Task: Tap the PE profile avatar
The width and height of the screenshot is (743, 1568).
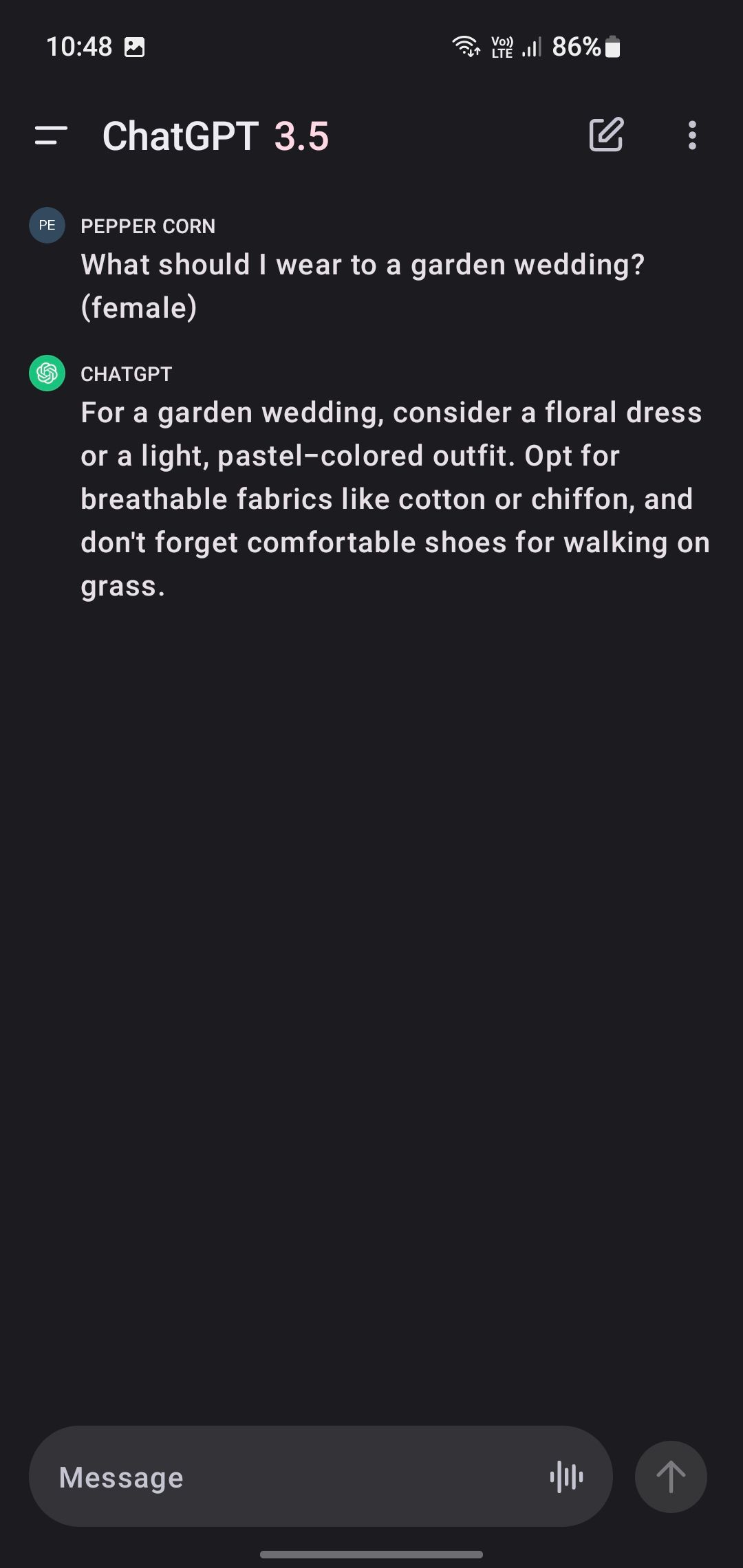Action: 46,225
